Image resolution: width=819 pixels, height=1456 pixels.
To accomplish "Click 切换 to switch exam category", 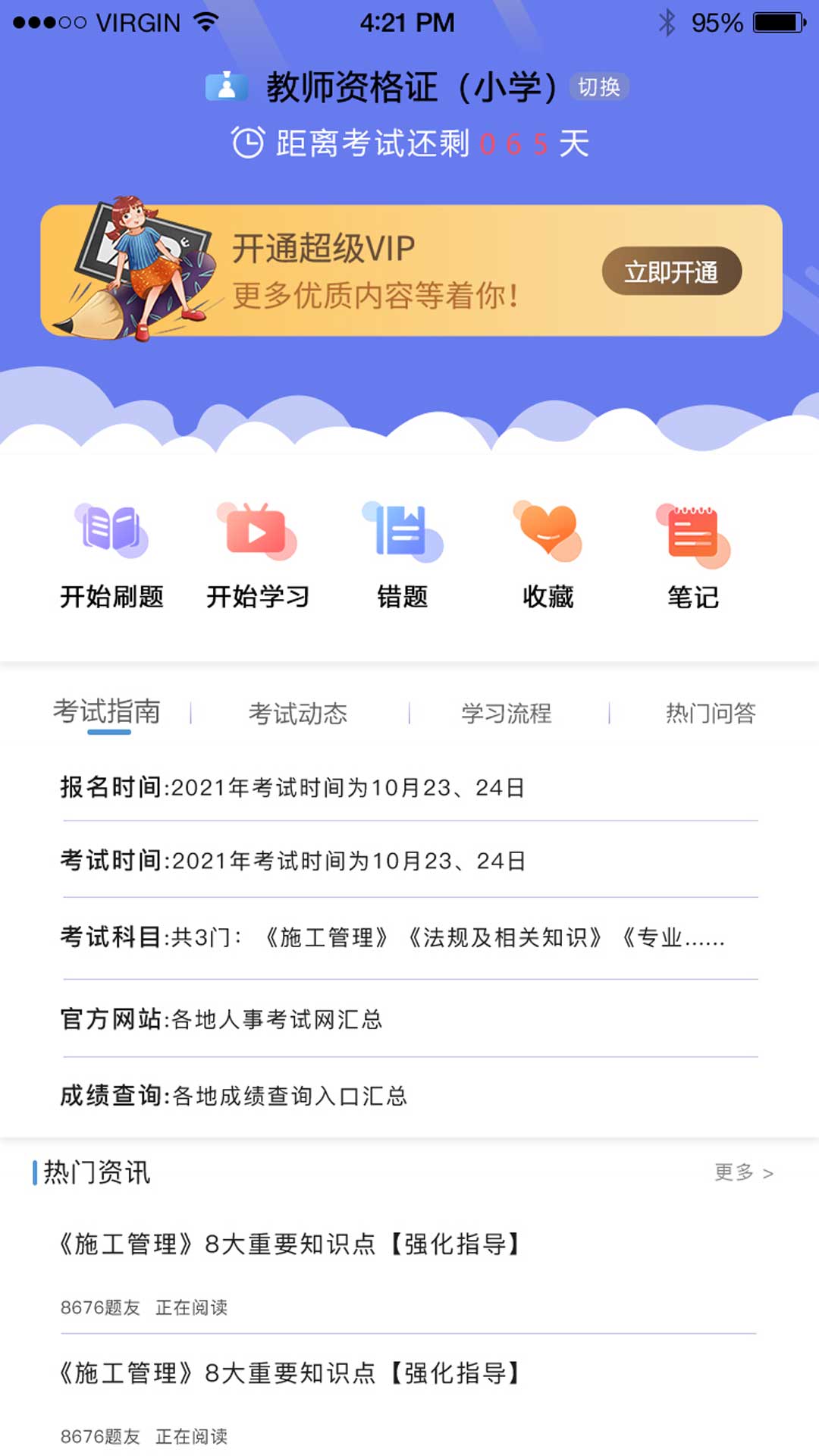I will pos(598,86).
